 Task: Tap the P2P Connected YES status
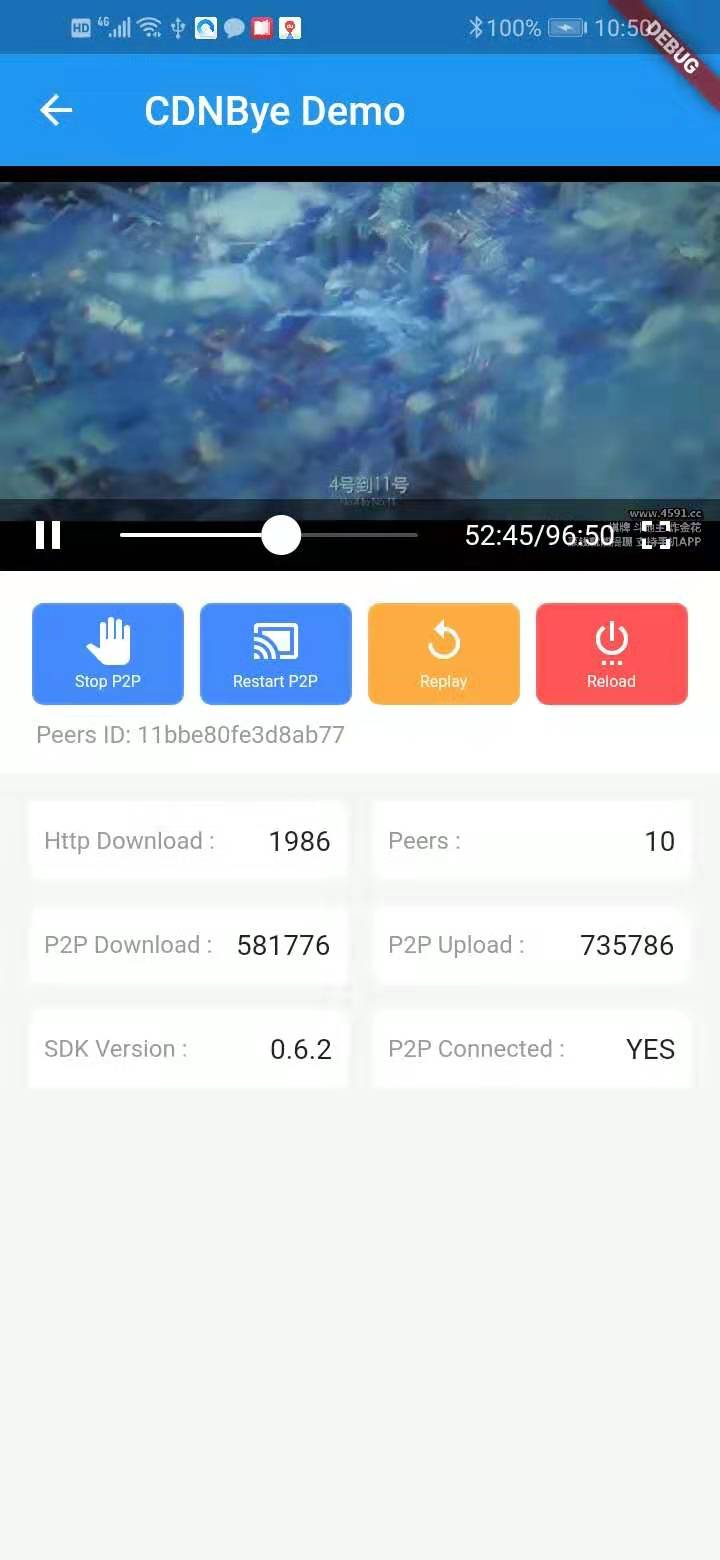(532, 1049)
